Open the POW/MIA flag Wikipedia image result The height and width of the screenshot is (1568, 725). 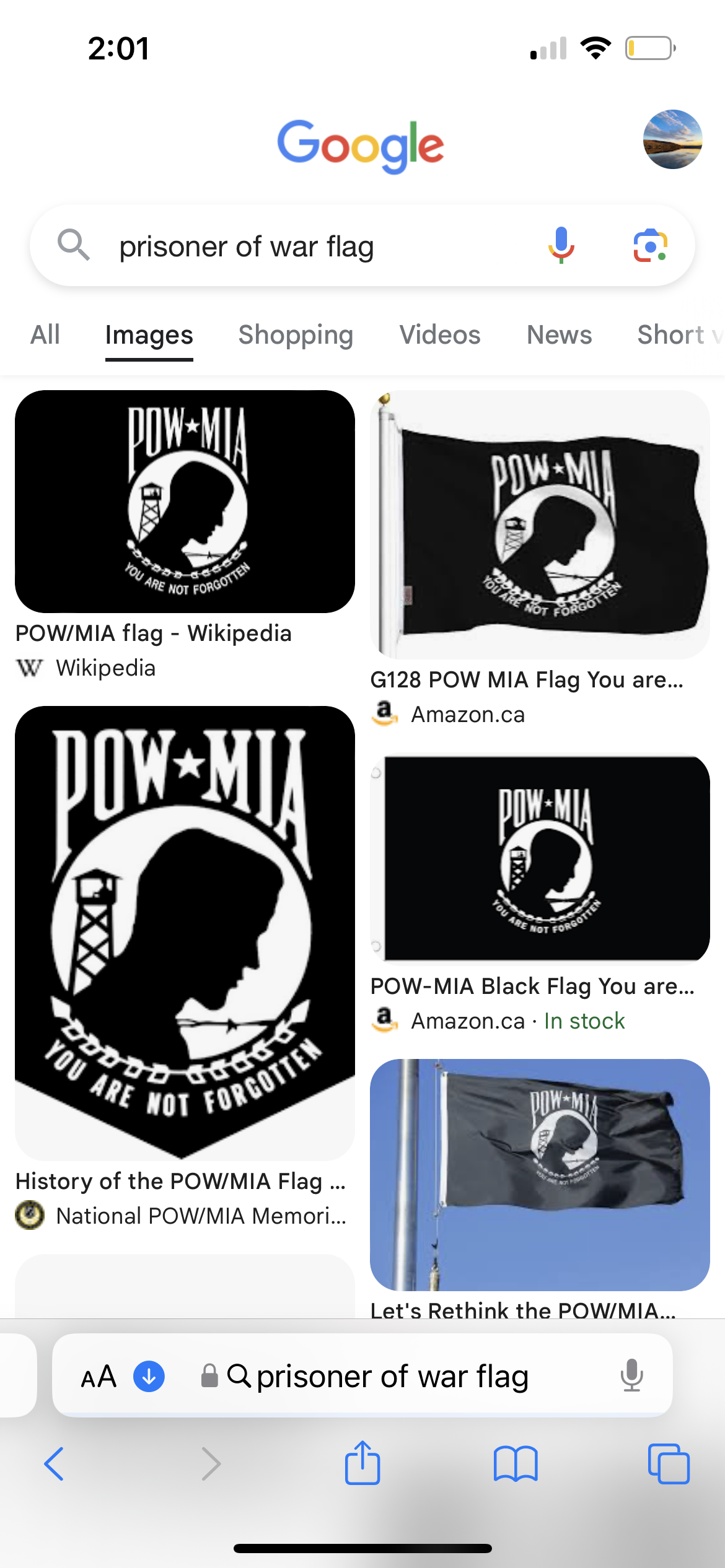(x=185, y=502)
